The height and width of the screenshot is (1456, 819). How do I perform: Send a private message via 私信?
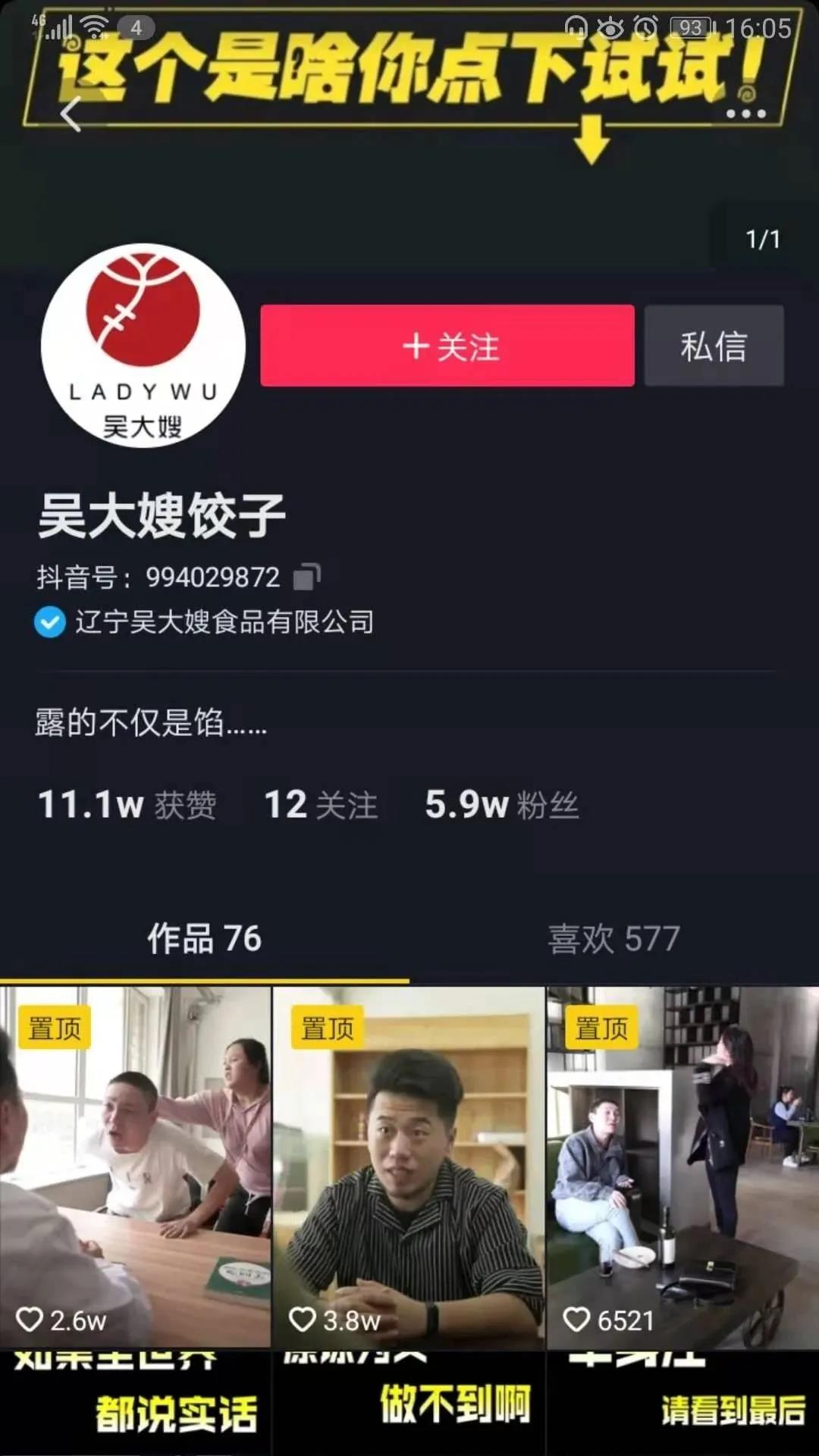[x=714, y=346]
